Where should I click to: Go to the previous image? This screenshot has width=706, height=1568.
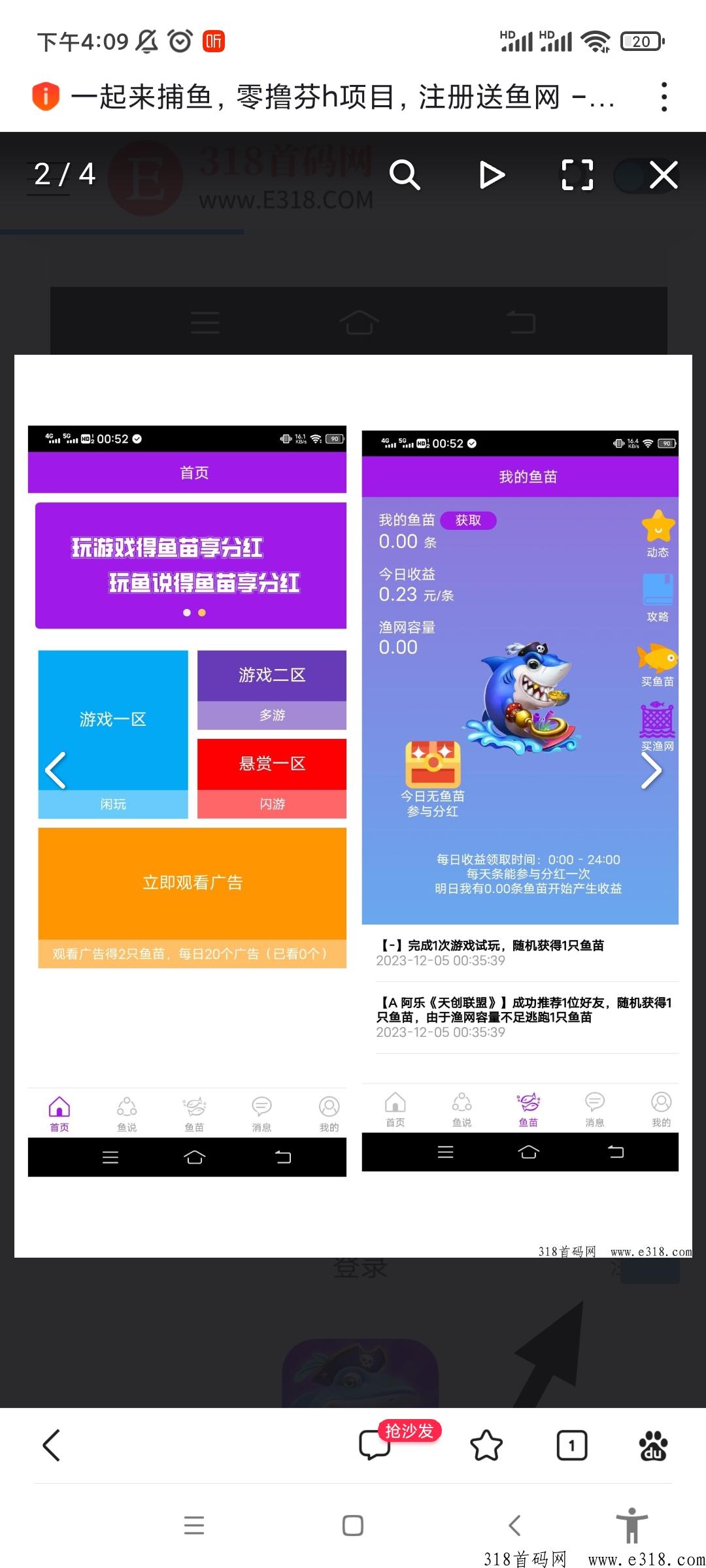point(56,770)
